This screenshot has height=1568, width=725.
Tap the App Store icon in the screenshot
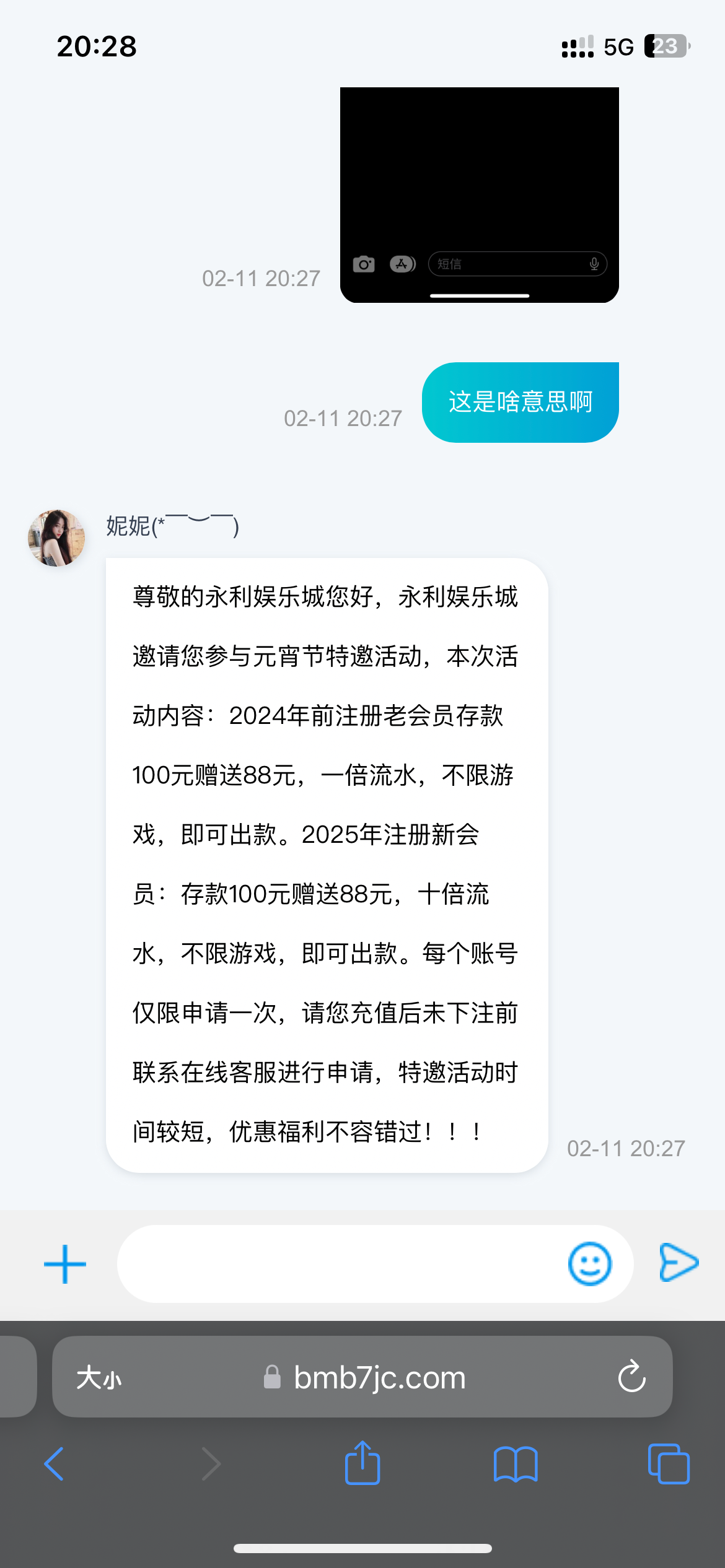click(402, 264)
